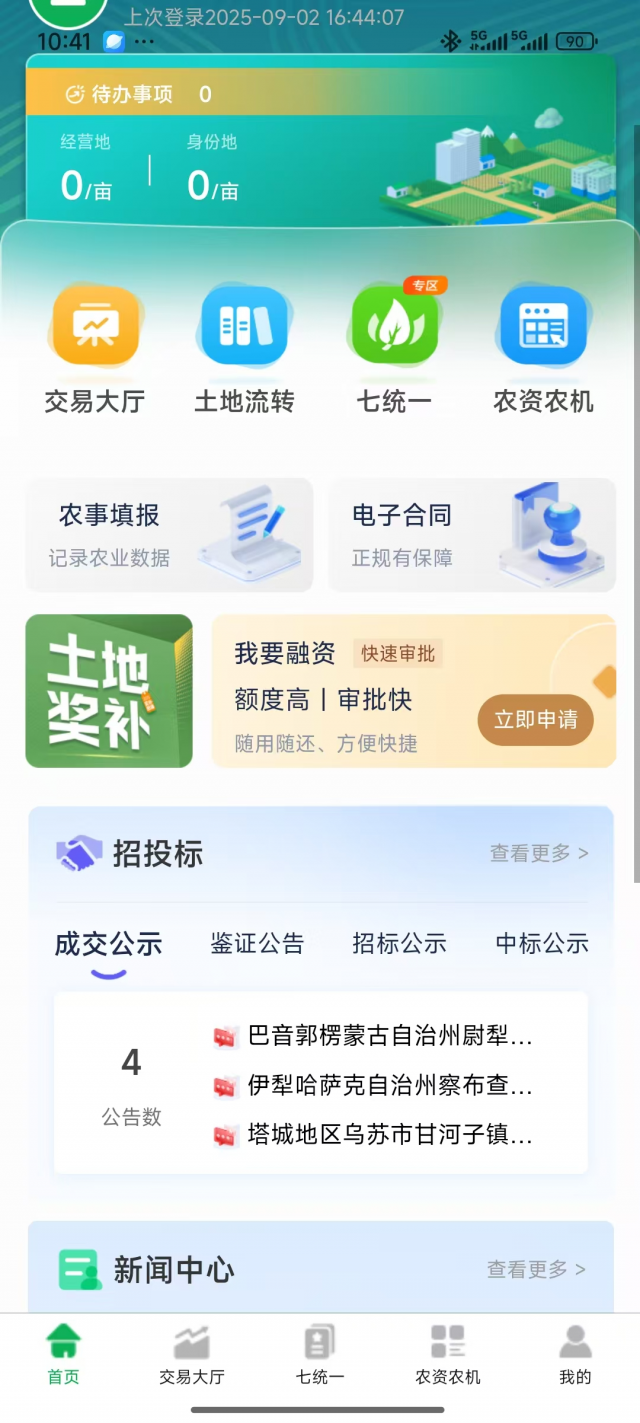This screenshot has width=640, height=1423.
Task: Open the 伊犁哈萨克自治州 announcement
Action: (x=389, y=1085)
